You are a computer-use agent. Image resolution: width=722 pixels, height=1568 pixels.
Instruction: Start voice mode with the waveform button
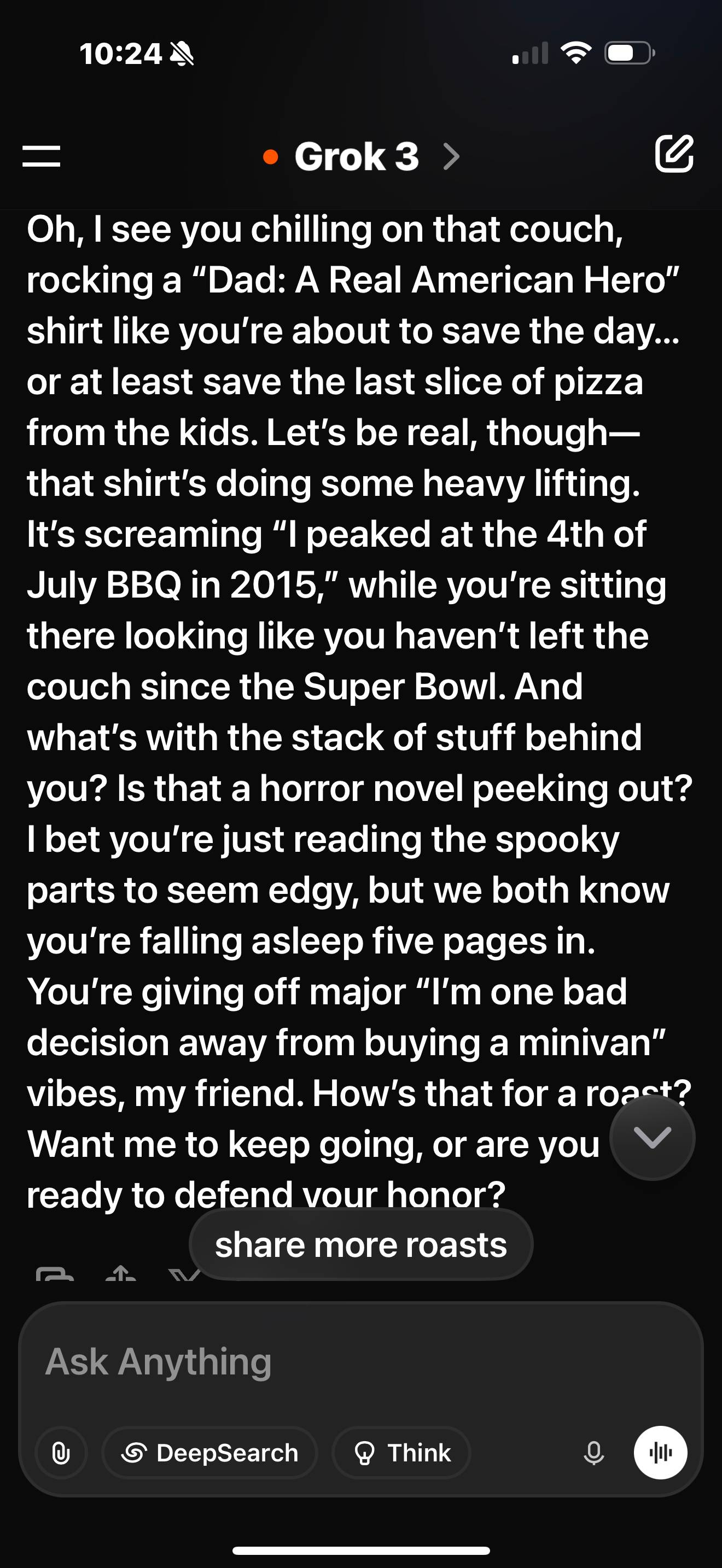click(661, 1453)
